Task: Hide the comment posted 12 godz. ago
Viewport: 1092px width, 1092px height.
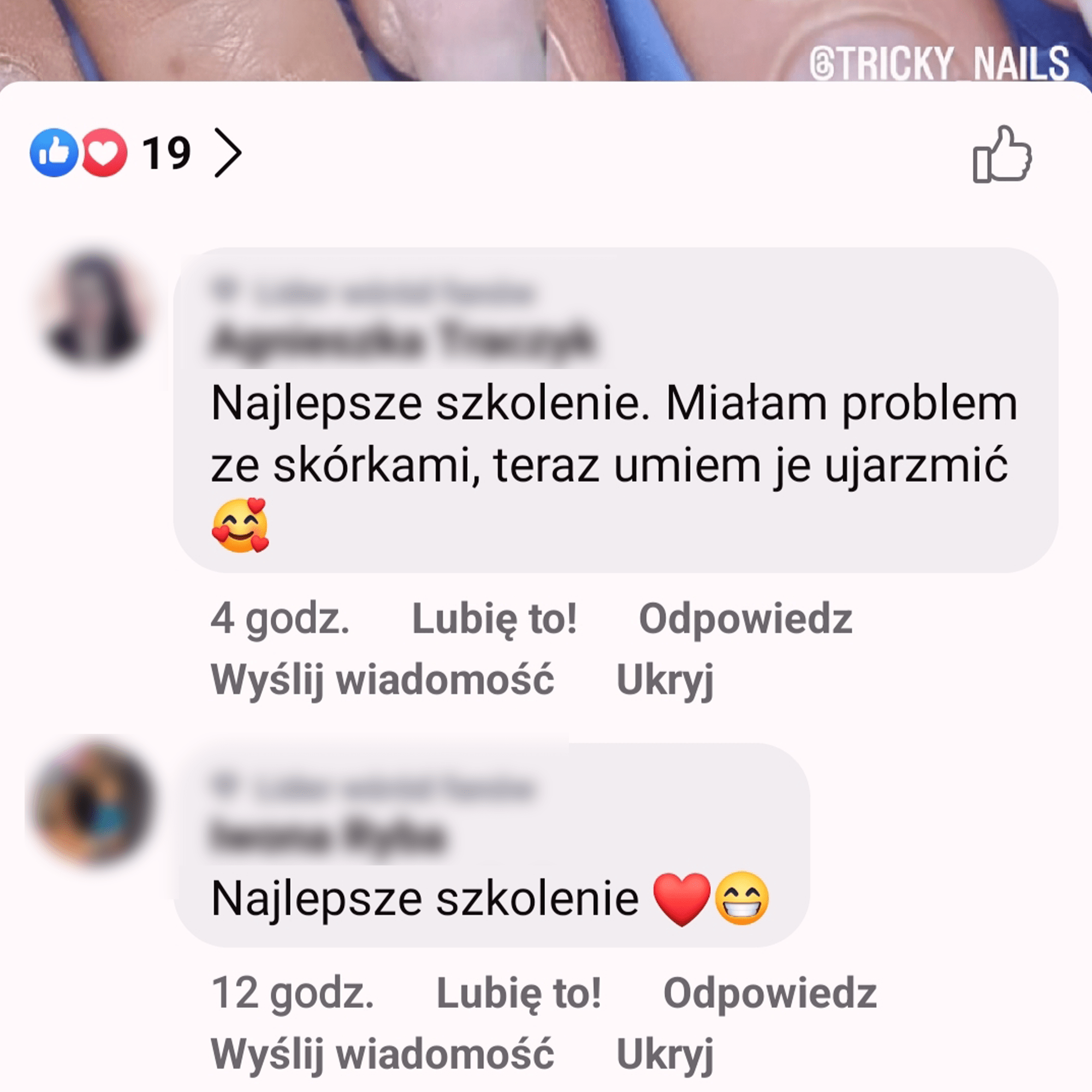Action: click(664, 1054)
